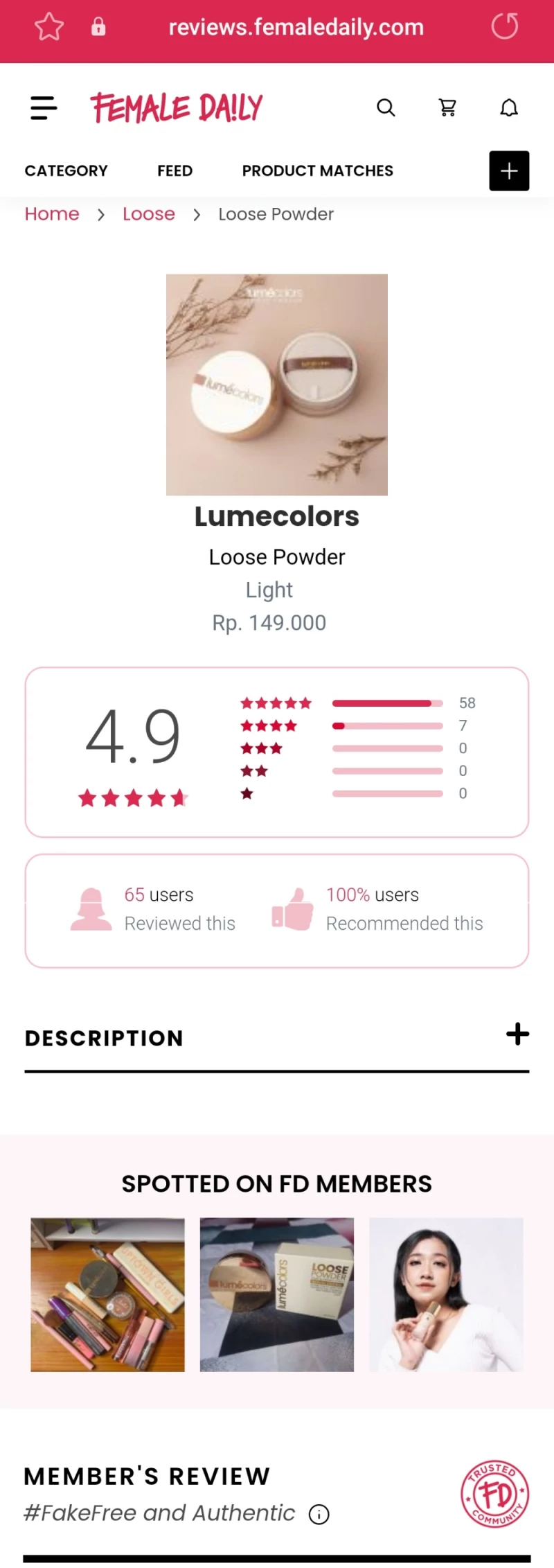Image resolution: width=554 pixels, height=1568 pixels.
Task: Open the notifications bell
Action: pos(509,108)
